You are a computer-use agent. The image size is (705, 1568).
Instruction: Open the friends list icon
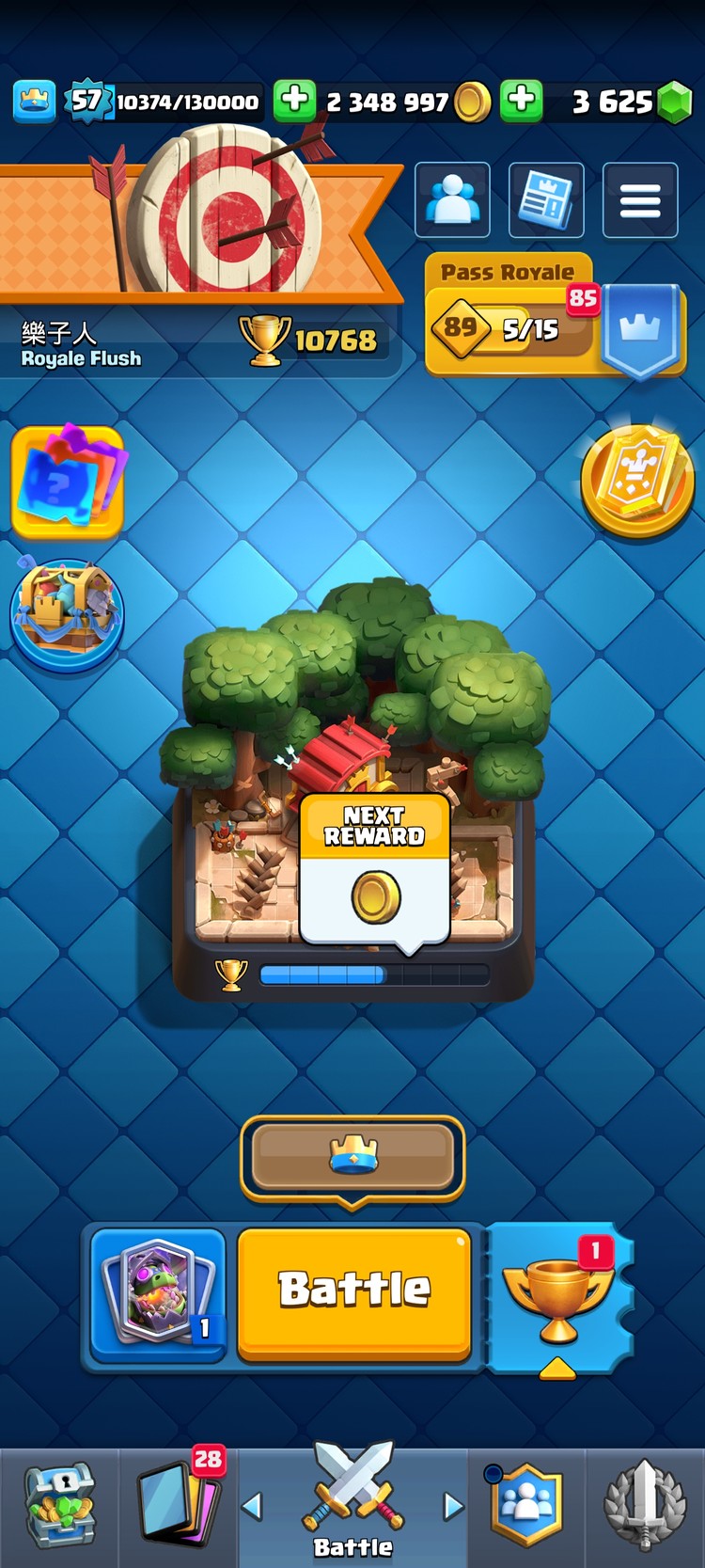[x=452, y=200]
